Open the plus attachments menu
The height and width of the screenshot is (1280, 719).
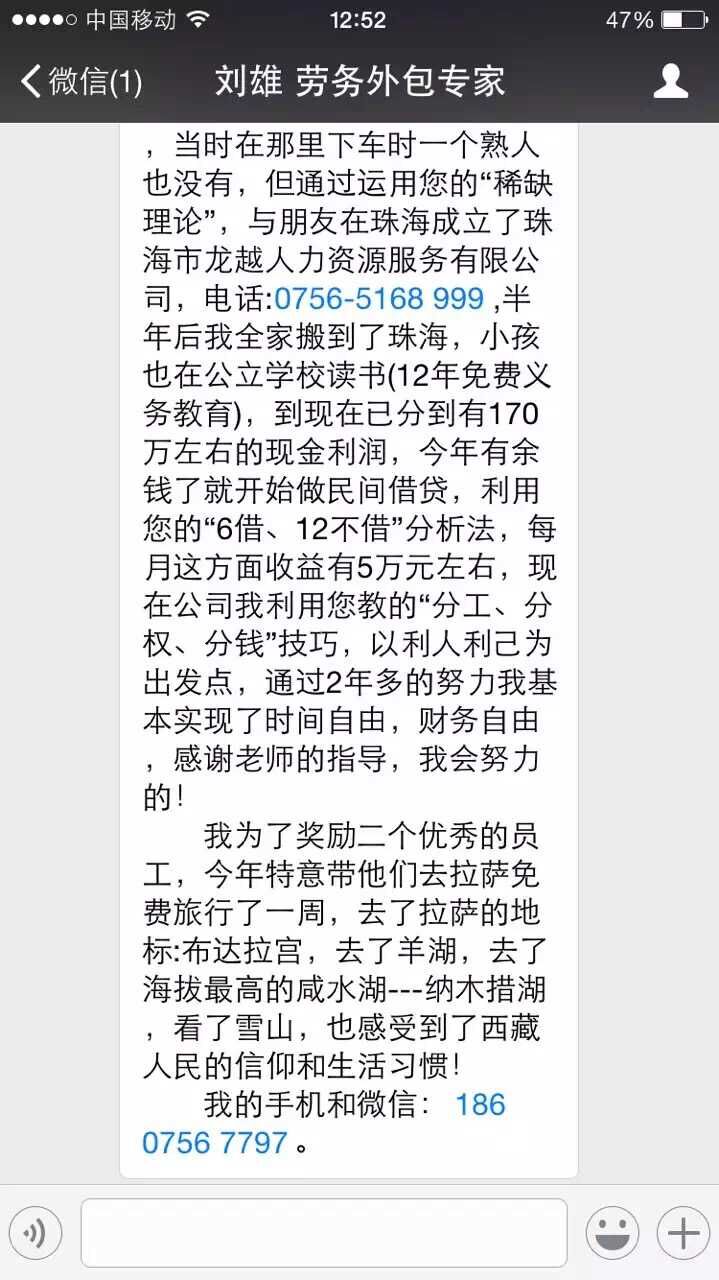pyautogui.click(x=683, y=1233)
